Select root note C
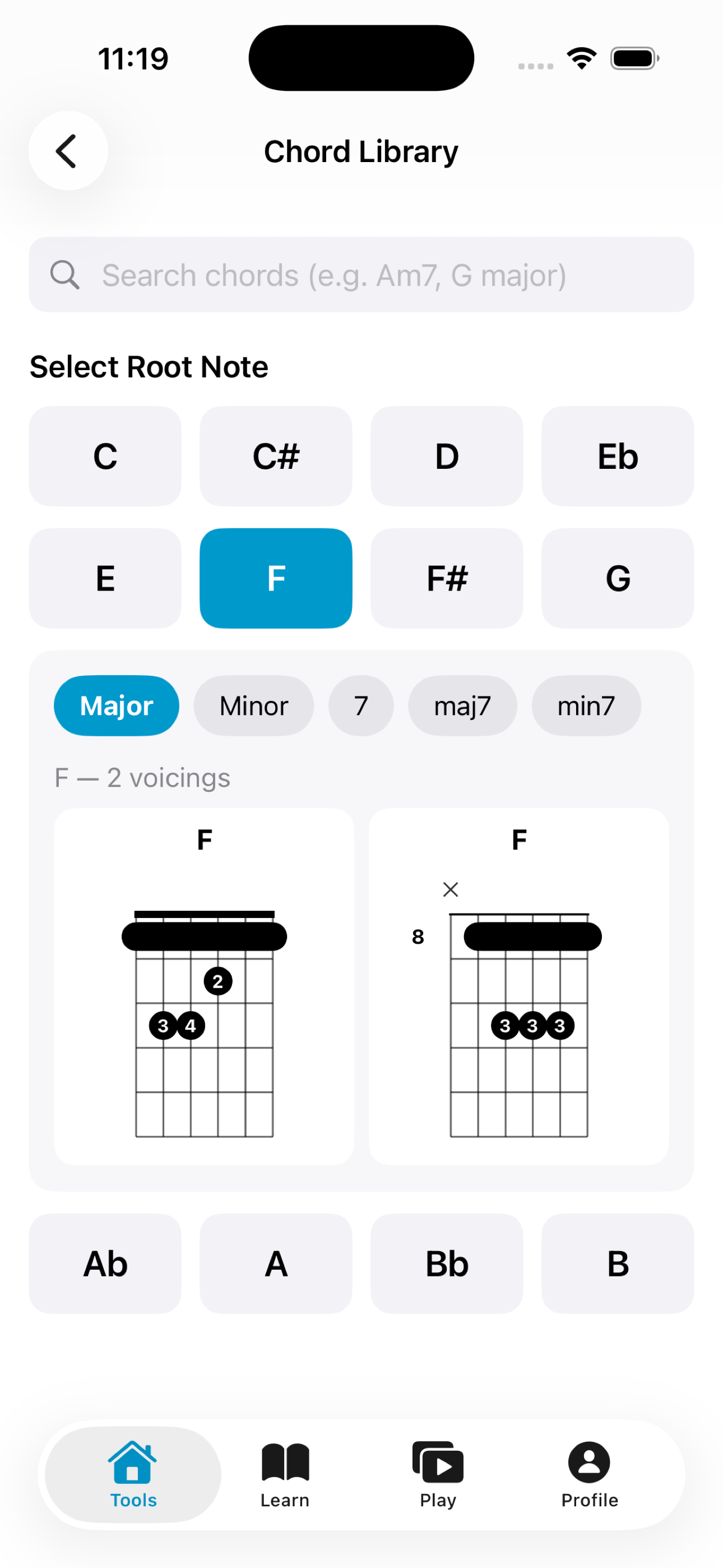 pyautogui.click(x=105, y=456)
